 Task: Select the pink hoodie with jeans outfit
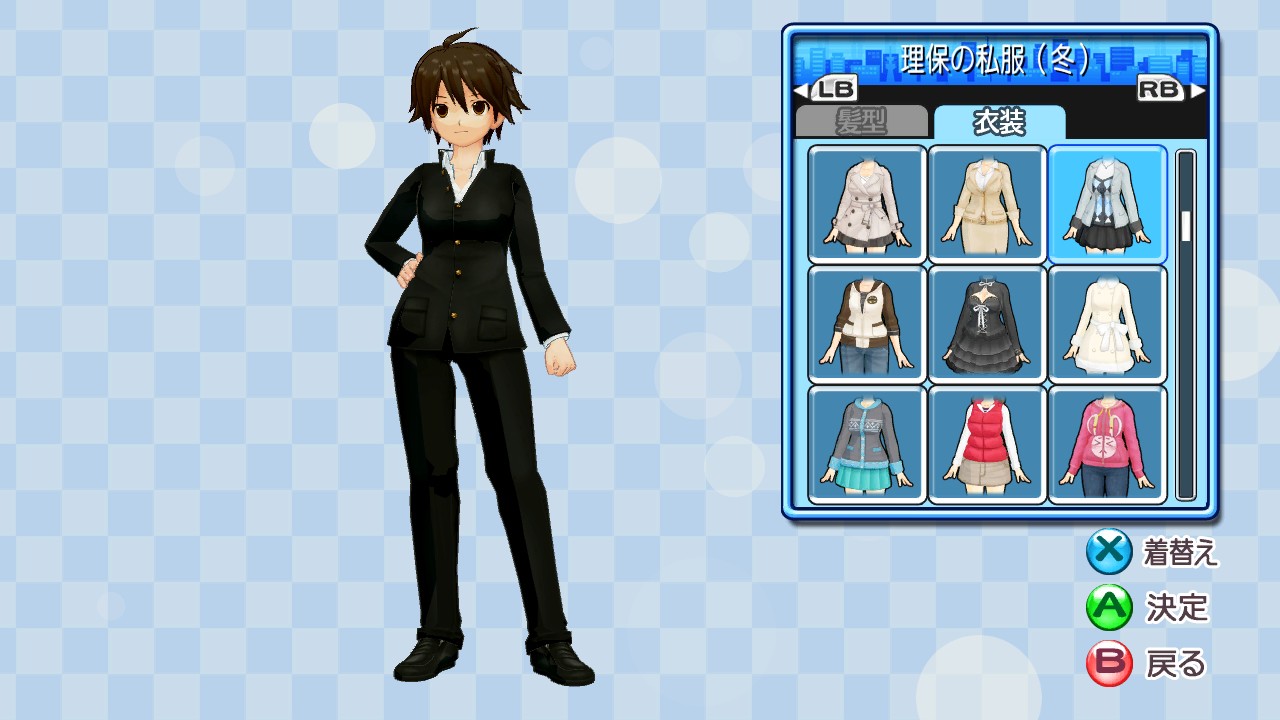[1107, 444]
